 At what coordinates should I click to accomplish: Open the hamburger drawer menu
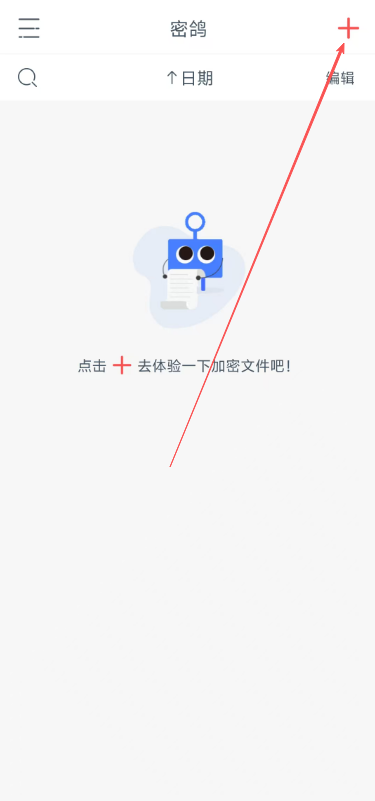29,28
